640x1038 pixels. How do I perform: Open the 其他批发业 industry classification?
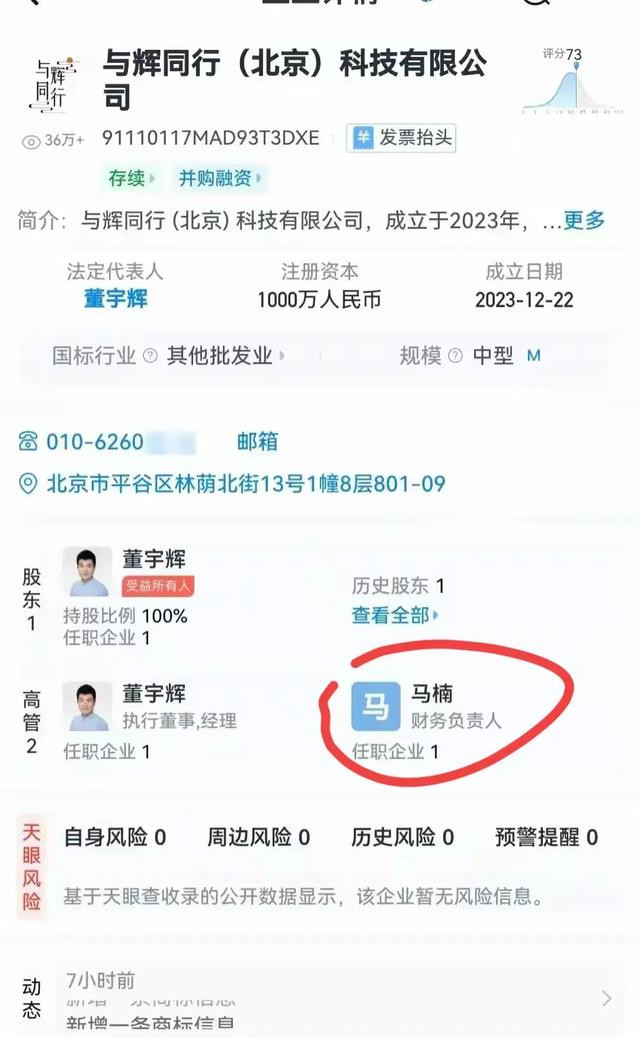point(225,356)
